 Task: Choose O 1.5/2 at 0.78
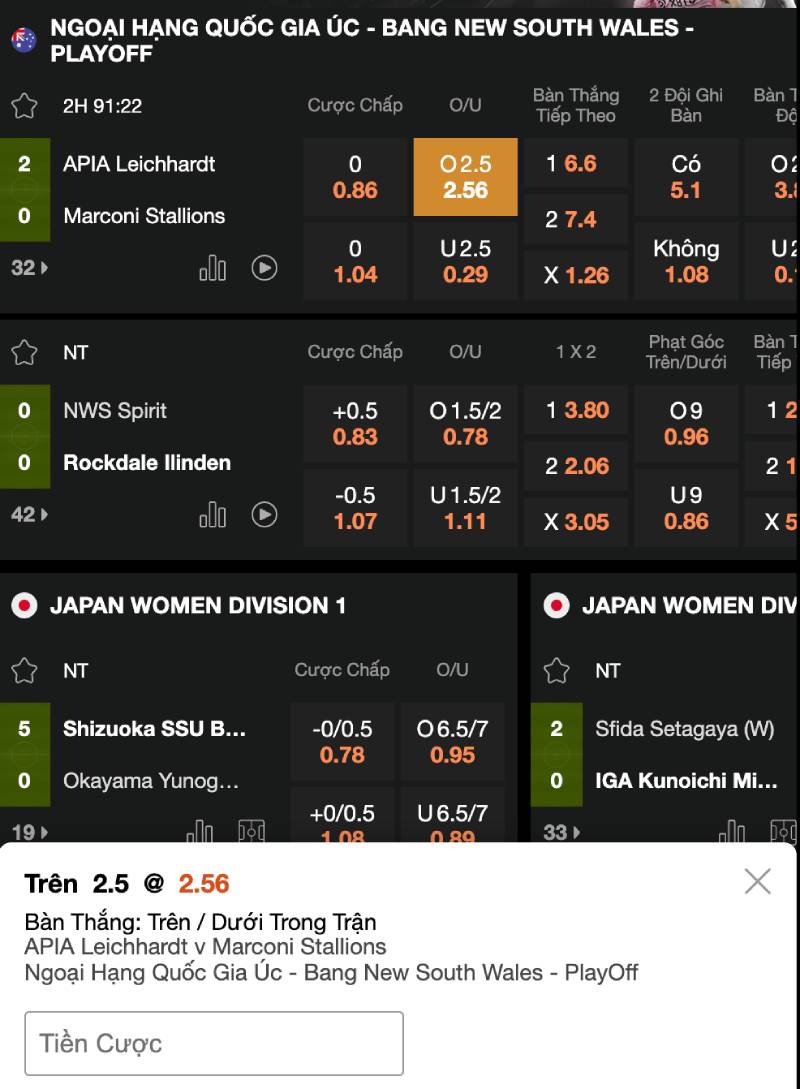465,423
